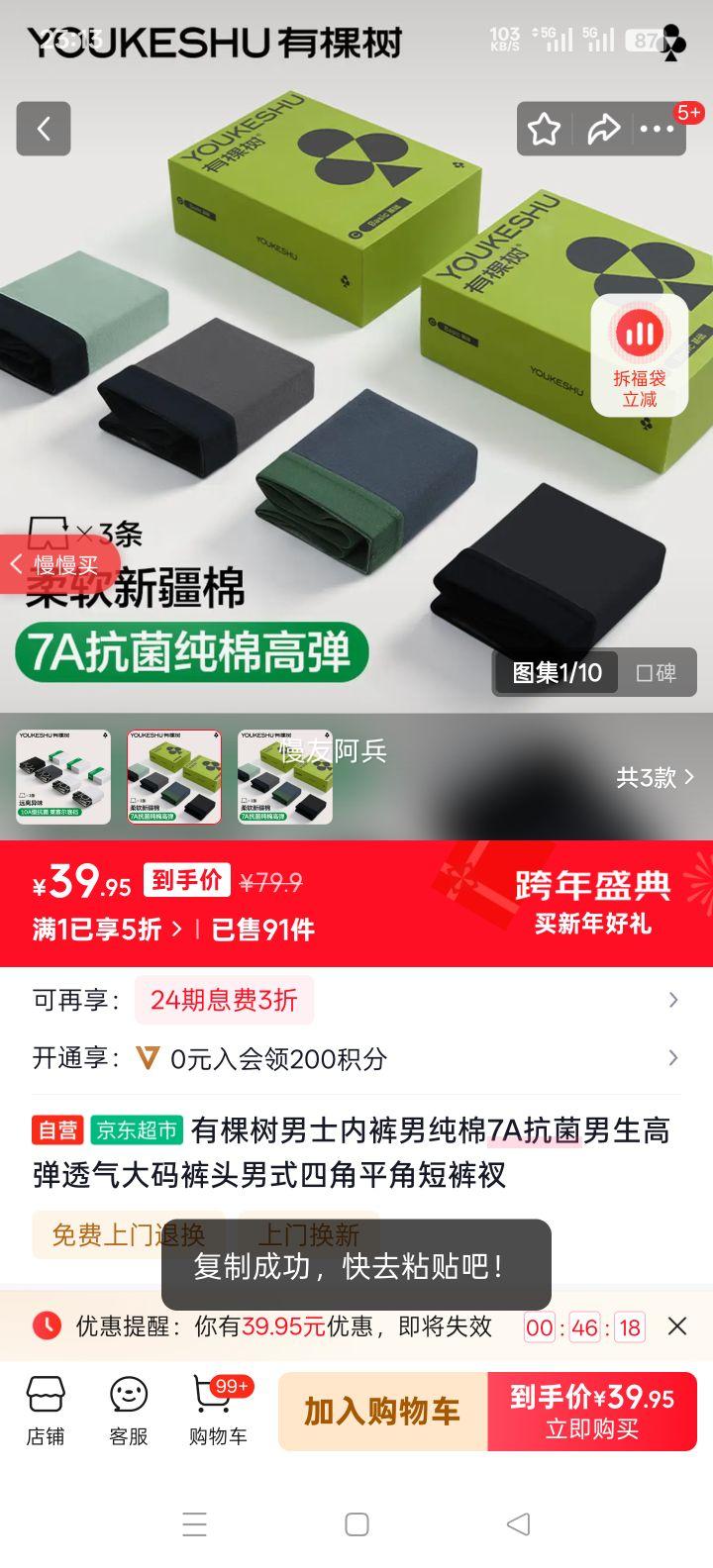Open the share icon
713x1568 pixels.
[x=605, y=129]
